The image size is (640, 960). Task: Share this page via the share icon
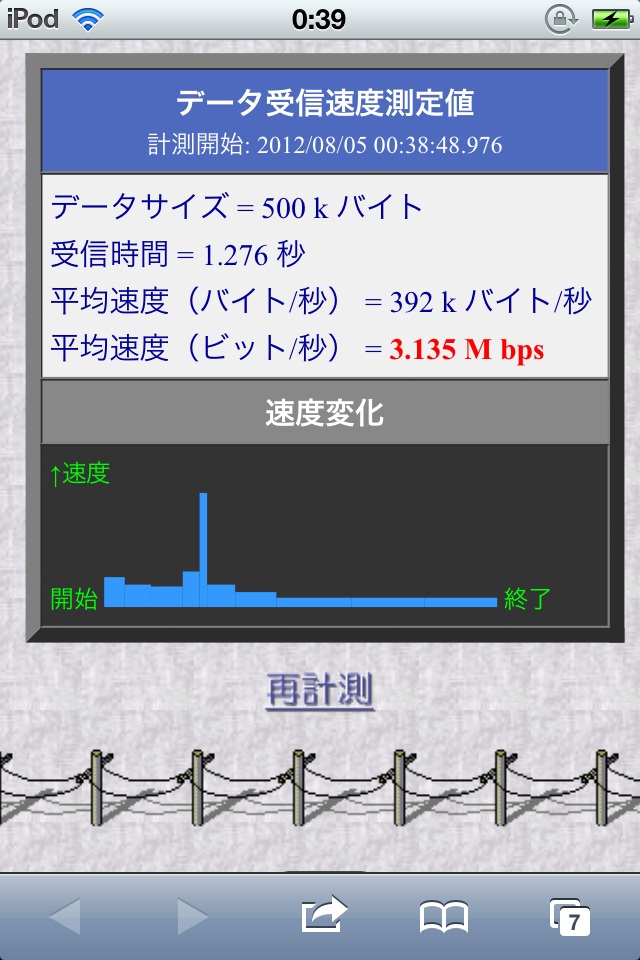coord(323,915)
